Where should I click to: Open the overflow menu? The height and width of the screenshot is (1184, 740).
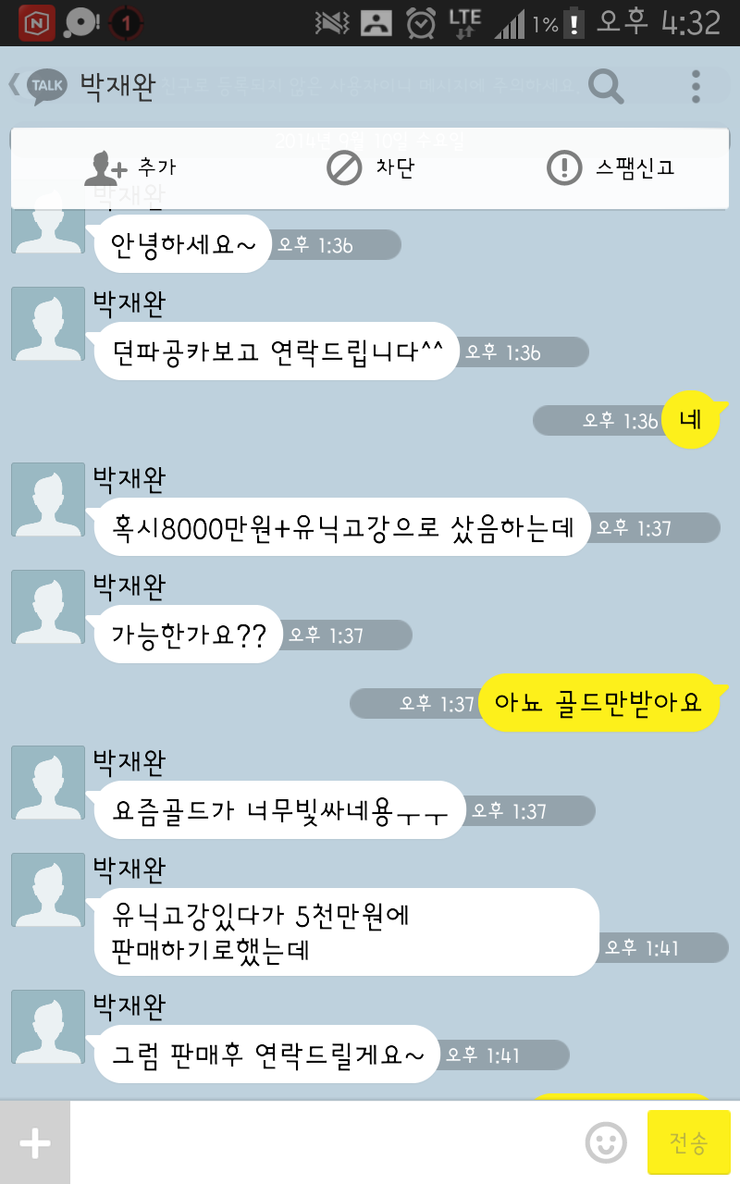click(696, 86)
